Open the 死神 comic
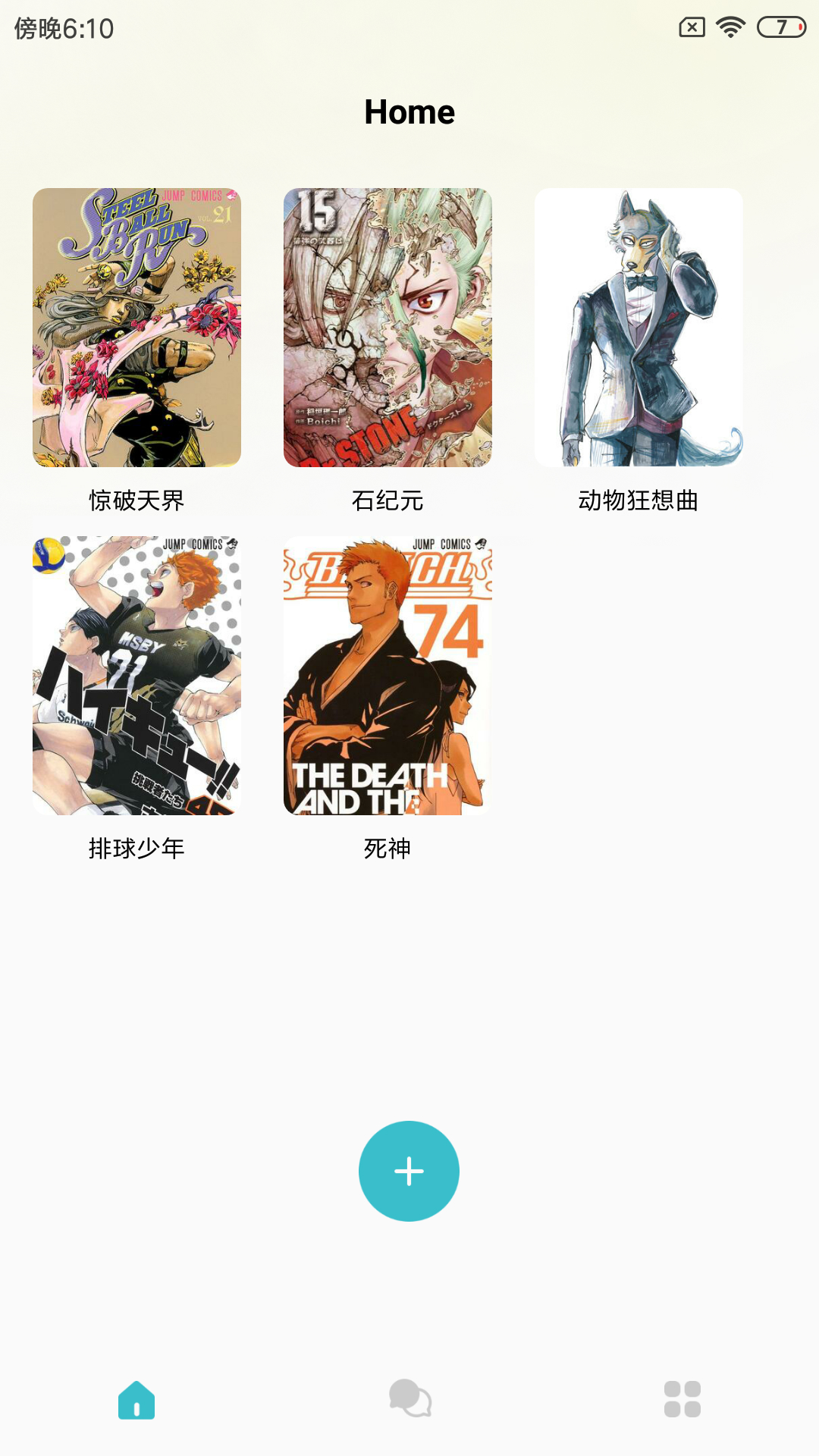Viewport: 819px width, 1456px height. pyautogui.click(x=388, y=676)
